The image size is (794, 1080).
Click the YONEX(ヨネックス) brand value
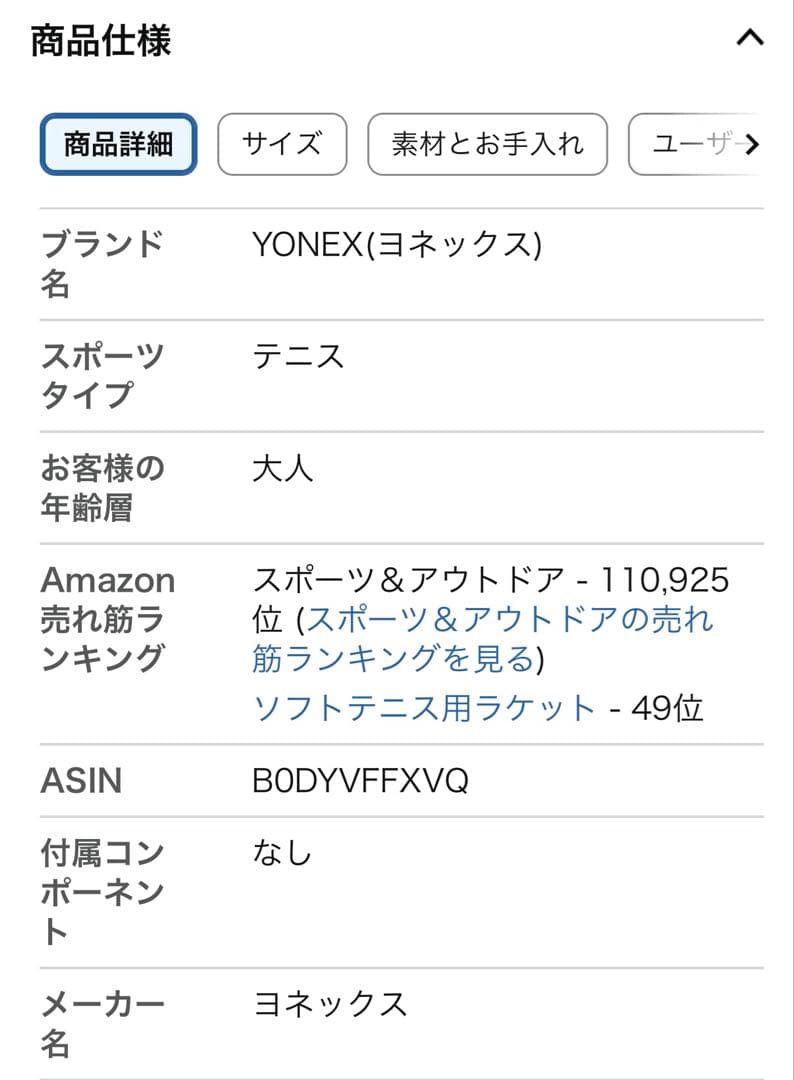click(398, 241)
